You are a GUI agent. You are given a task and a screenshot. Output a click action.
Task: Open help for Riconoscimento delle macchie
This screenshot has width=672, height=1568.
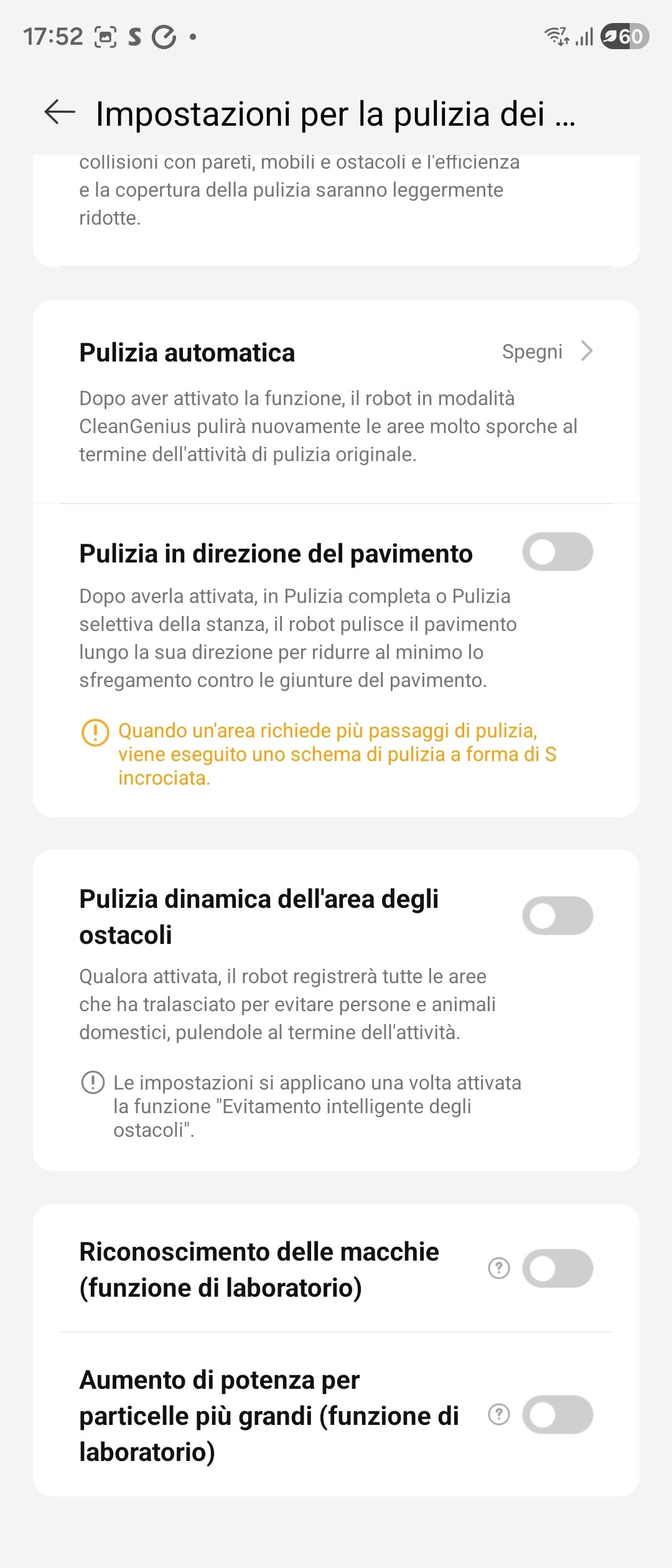pos(499,1268)
